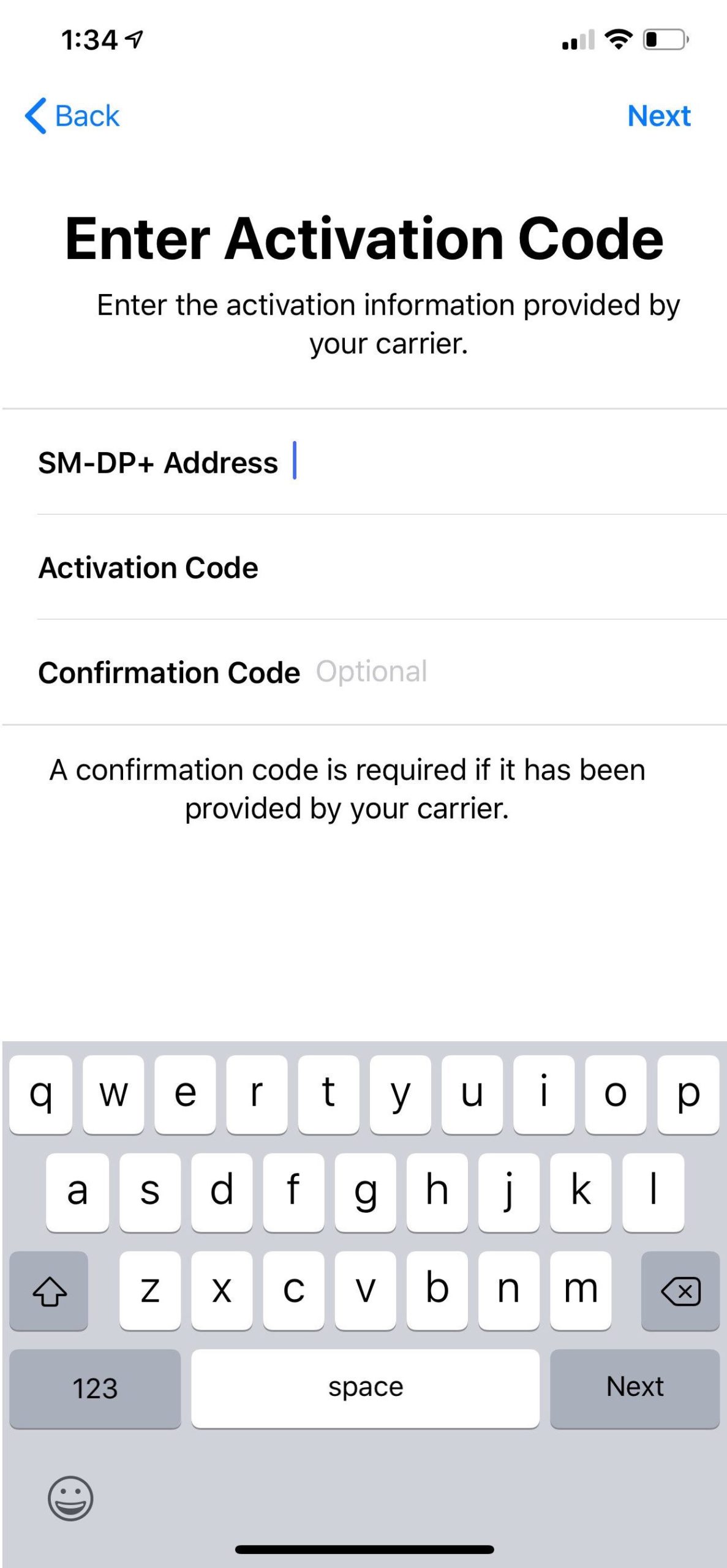The width and height of the screenshot is (727, 1568).
Task: Tap Next at top right
Action: 660,115
